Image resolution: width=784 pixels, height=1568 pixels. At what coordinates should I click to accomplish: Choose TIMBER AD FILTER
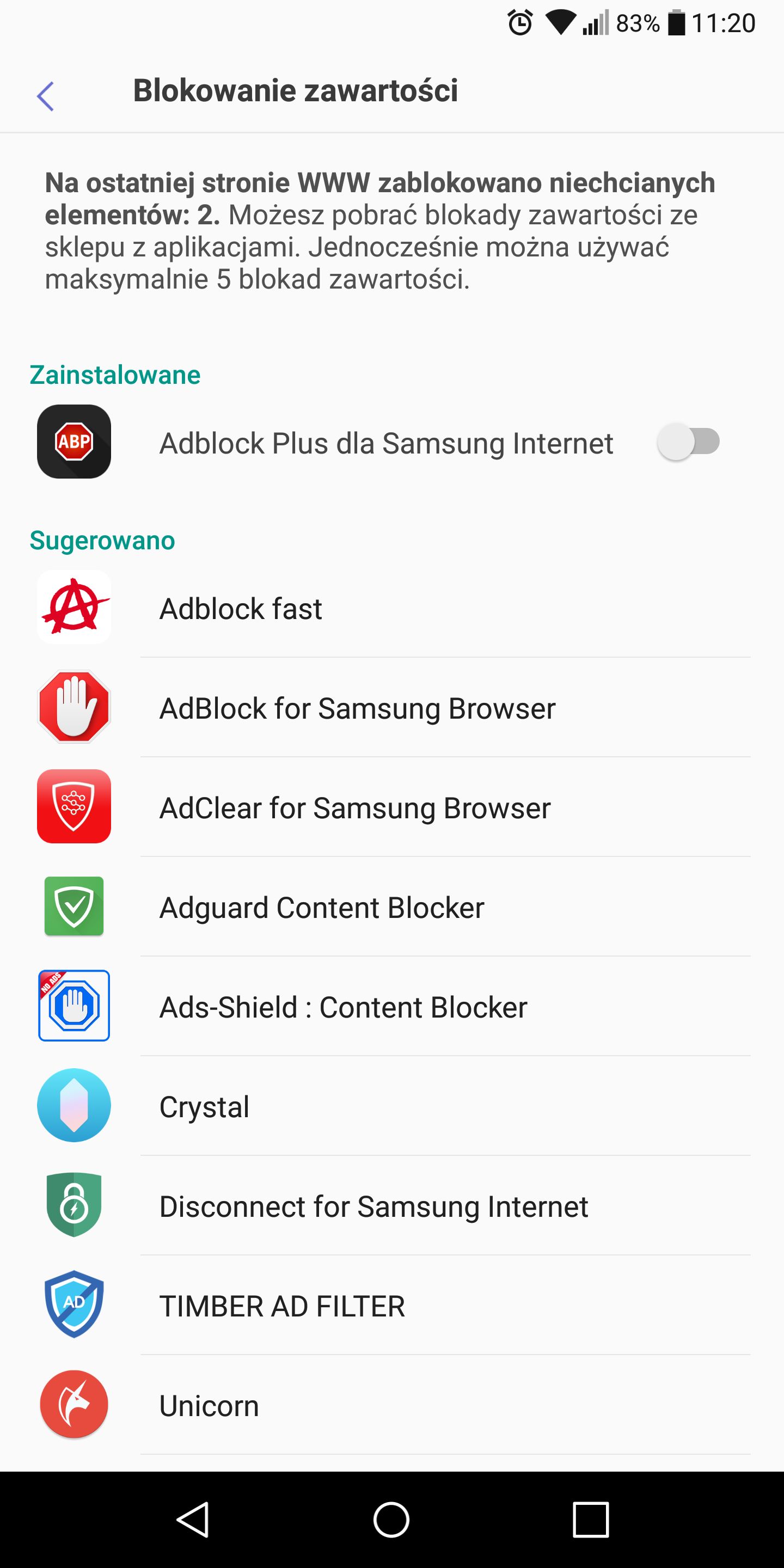coord(392,1306)
